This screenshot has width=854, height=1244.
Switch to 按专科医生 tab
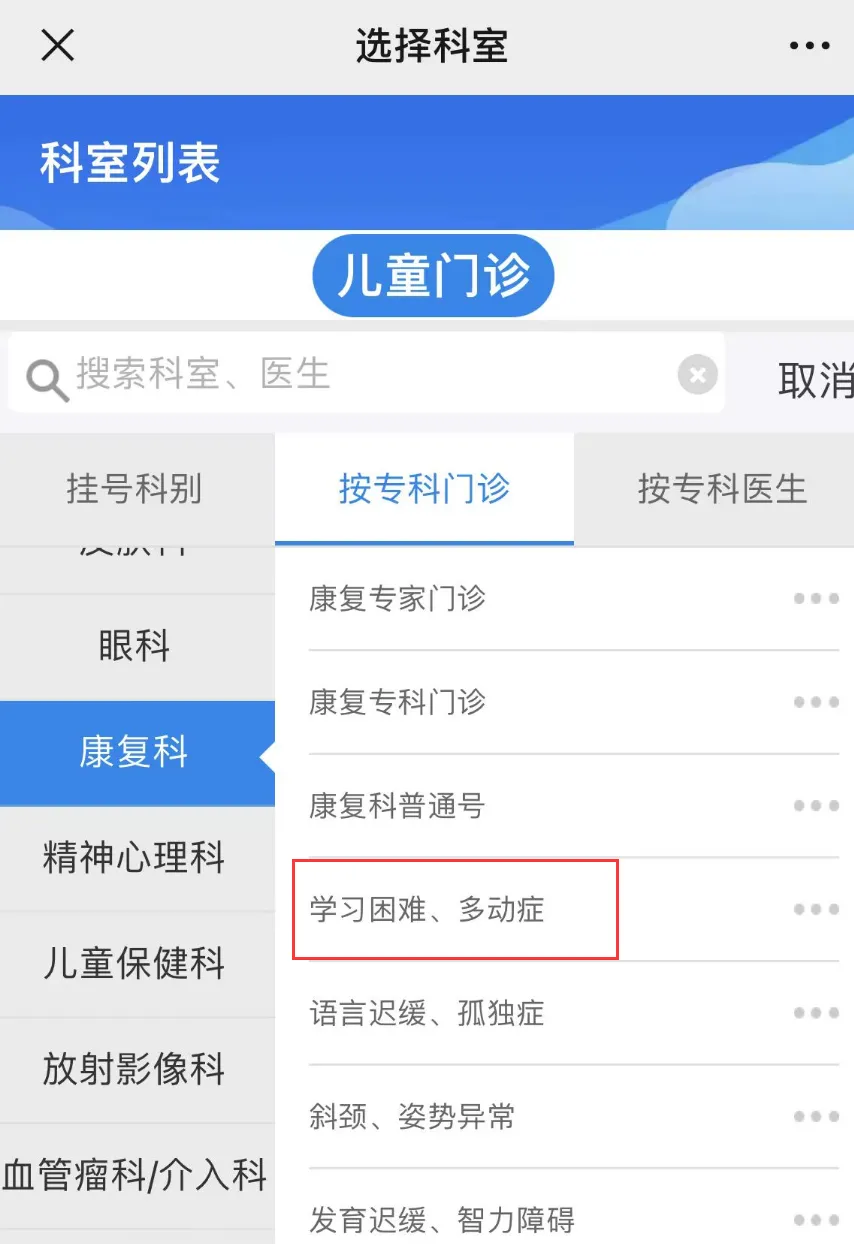point(721,489)
